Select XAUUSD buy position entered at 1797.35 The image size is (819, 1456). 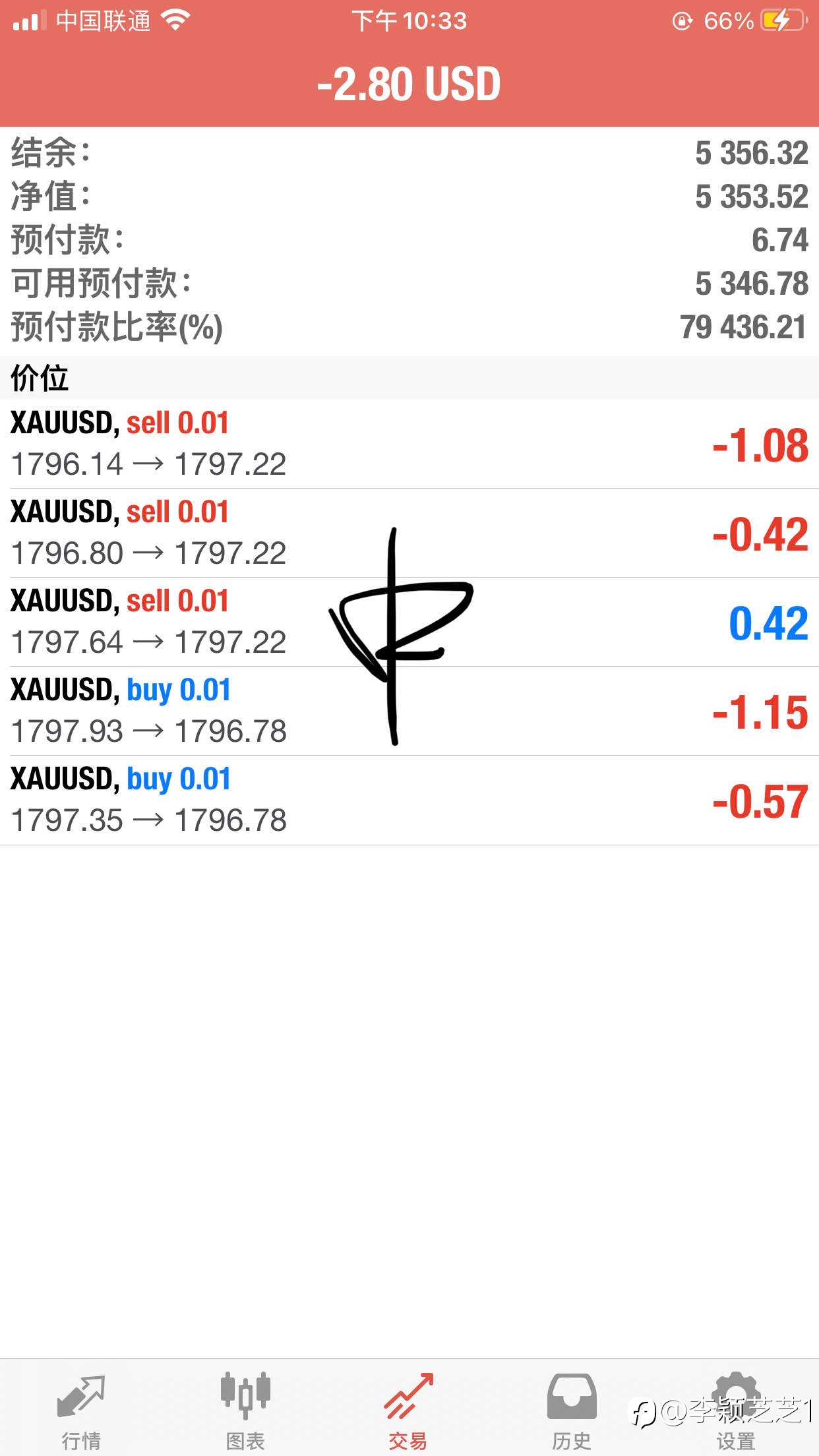(409, 800)
